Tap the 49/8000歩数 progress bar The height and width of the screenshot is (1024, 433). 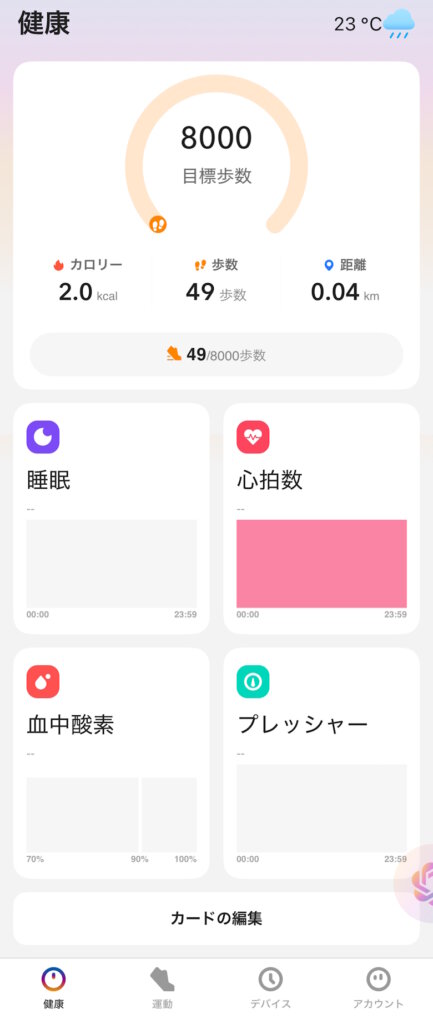[216, 355]
